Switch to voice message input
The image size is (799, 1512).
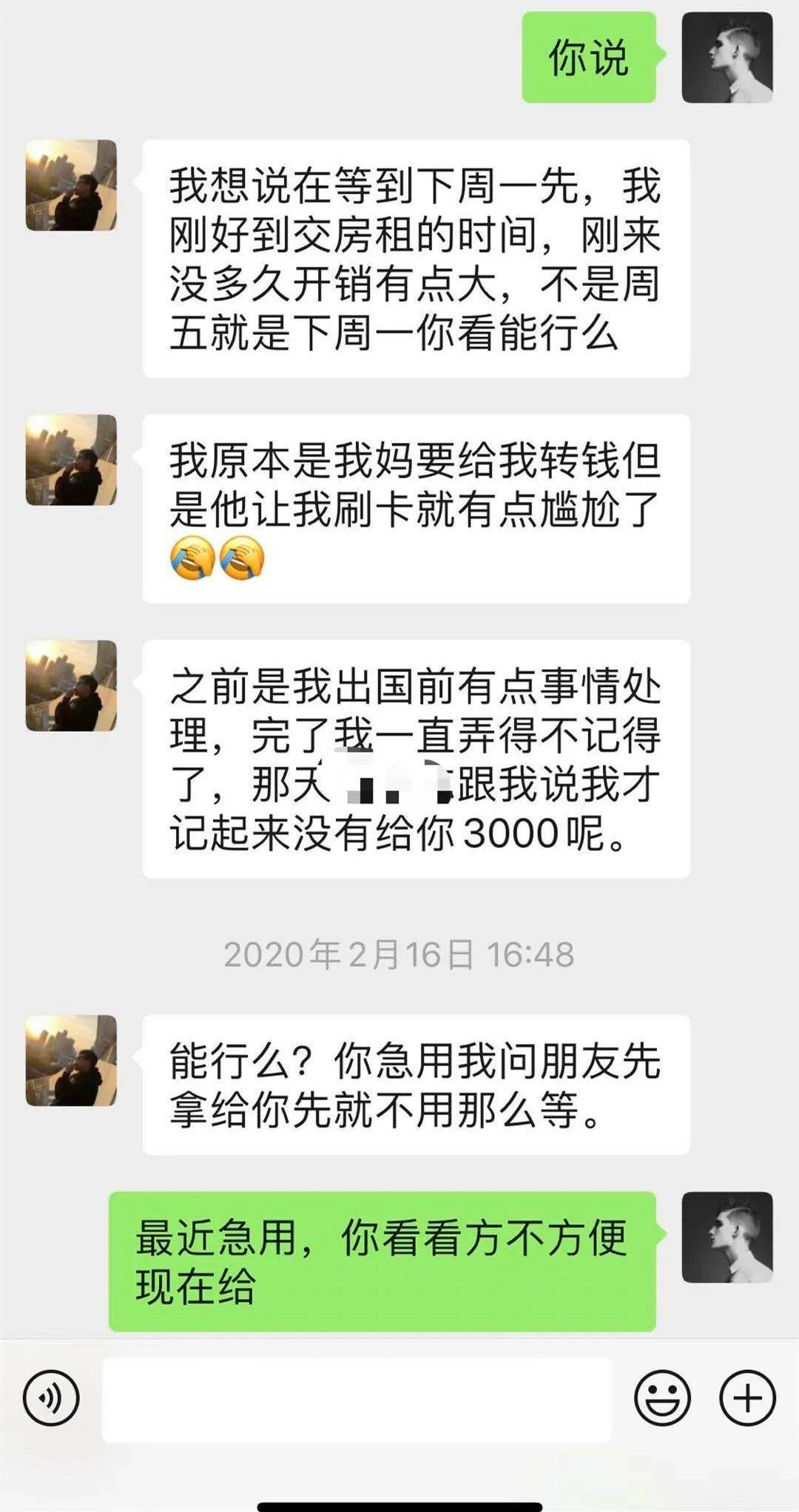[x=51, y=1397]
